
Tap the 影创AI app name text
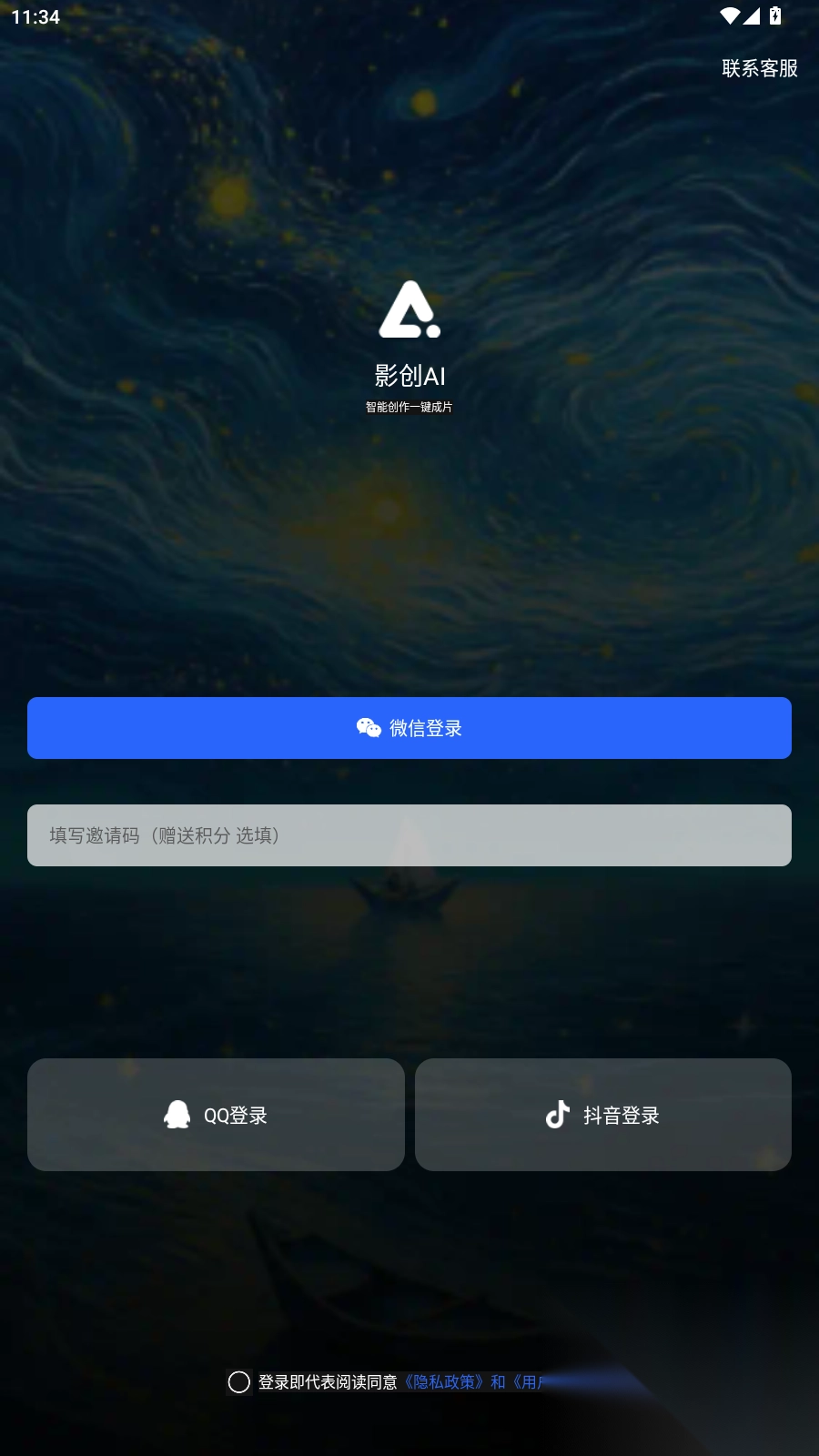(409, 374)
